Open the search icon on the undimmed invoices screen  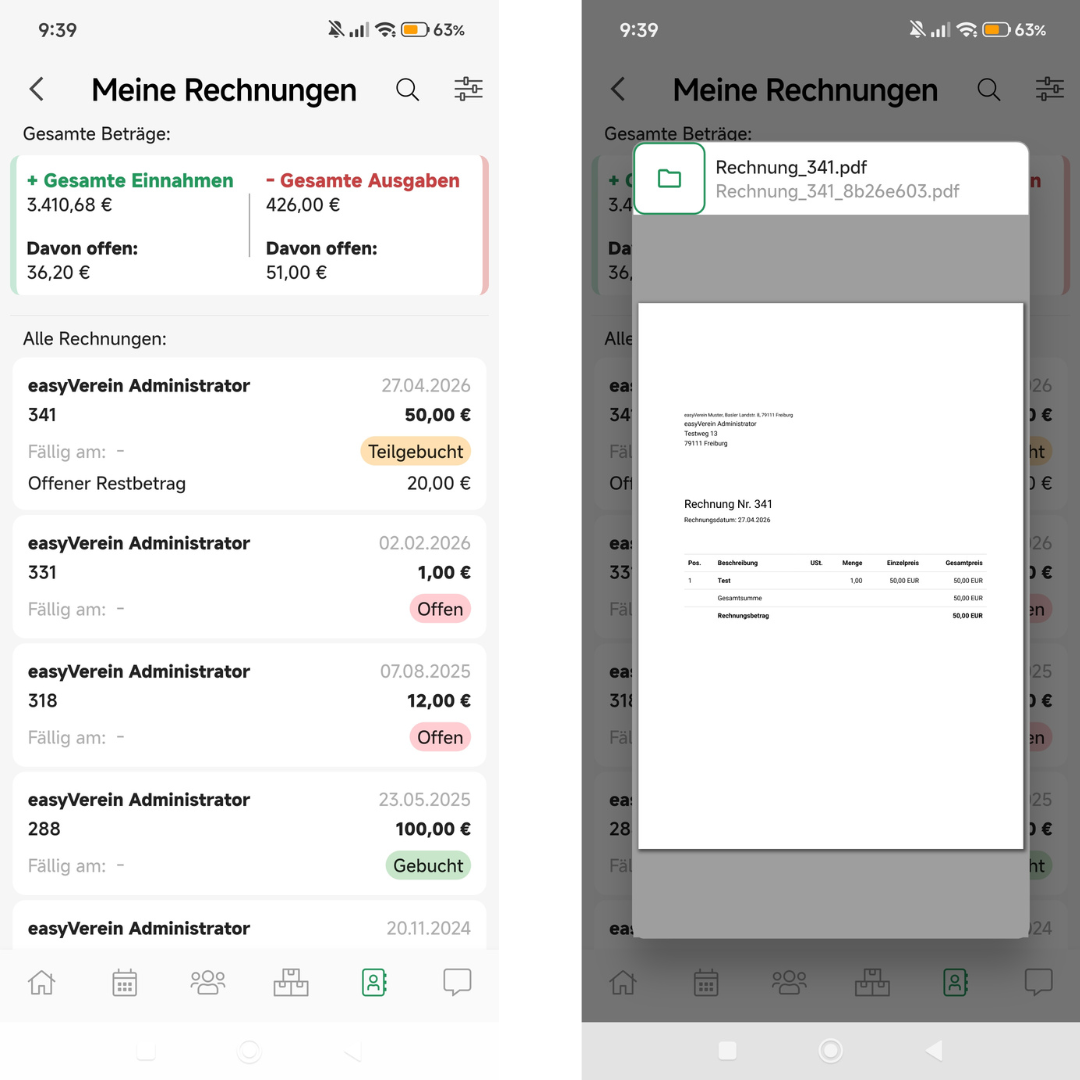click(x=407, y=90)
